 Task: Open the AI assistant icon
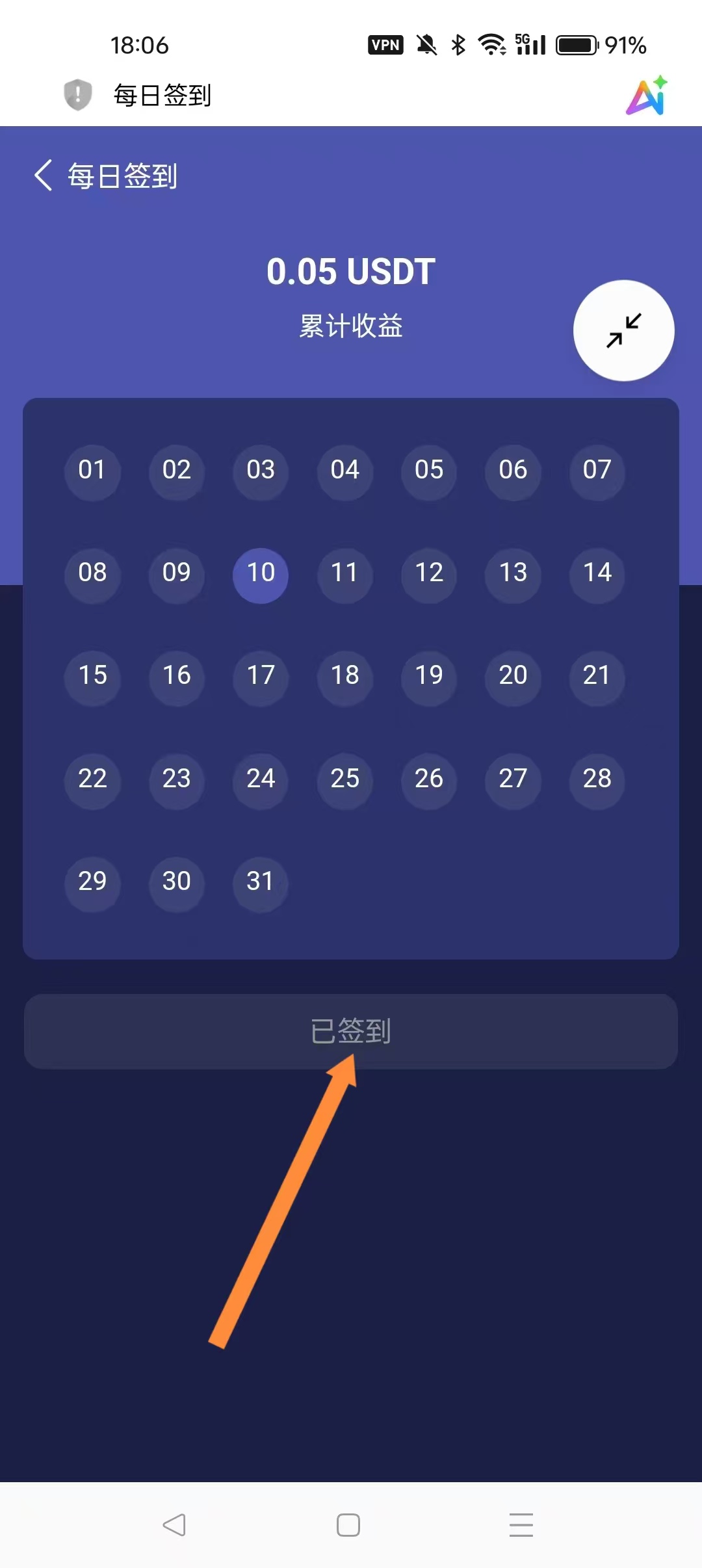click(x=646, y=96)
